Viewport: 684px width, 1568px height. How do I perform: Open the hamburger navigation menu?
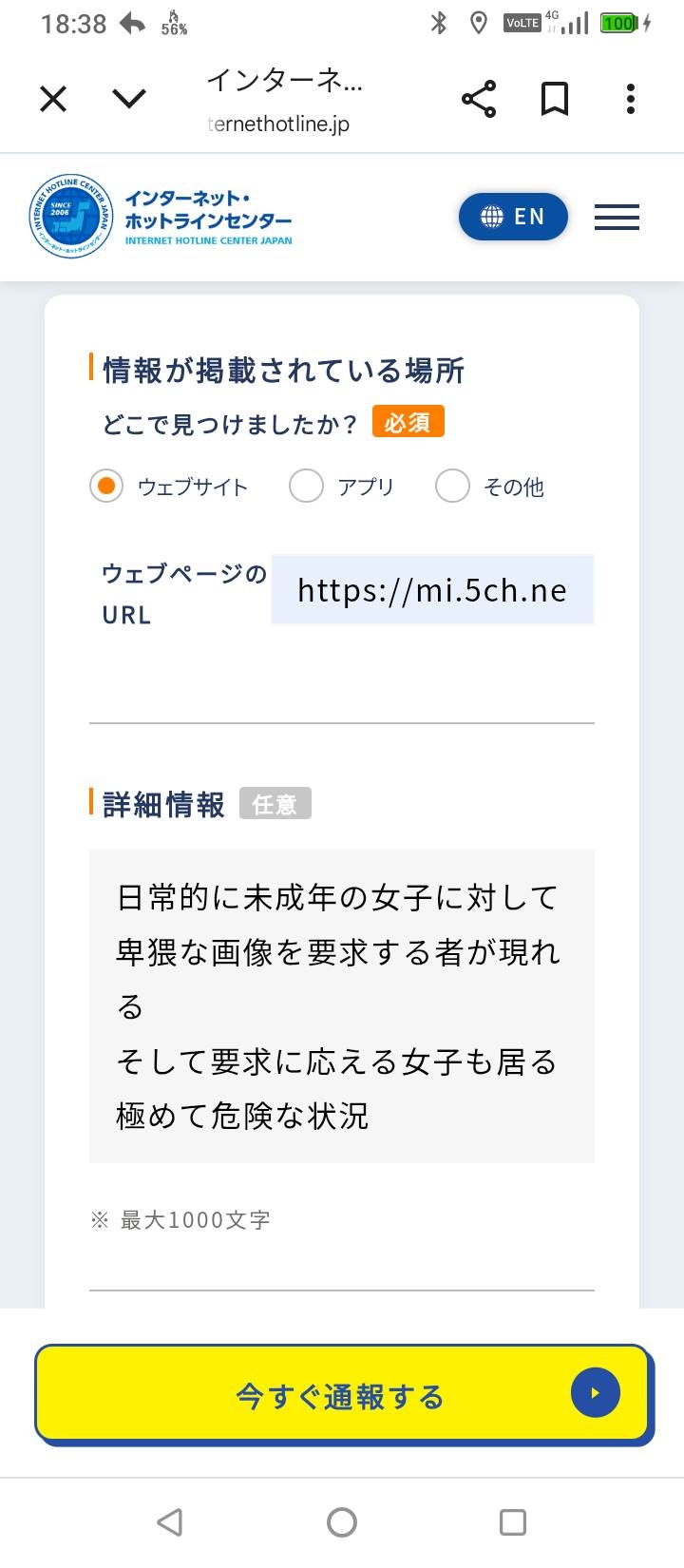[617, 218]
